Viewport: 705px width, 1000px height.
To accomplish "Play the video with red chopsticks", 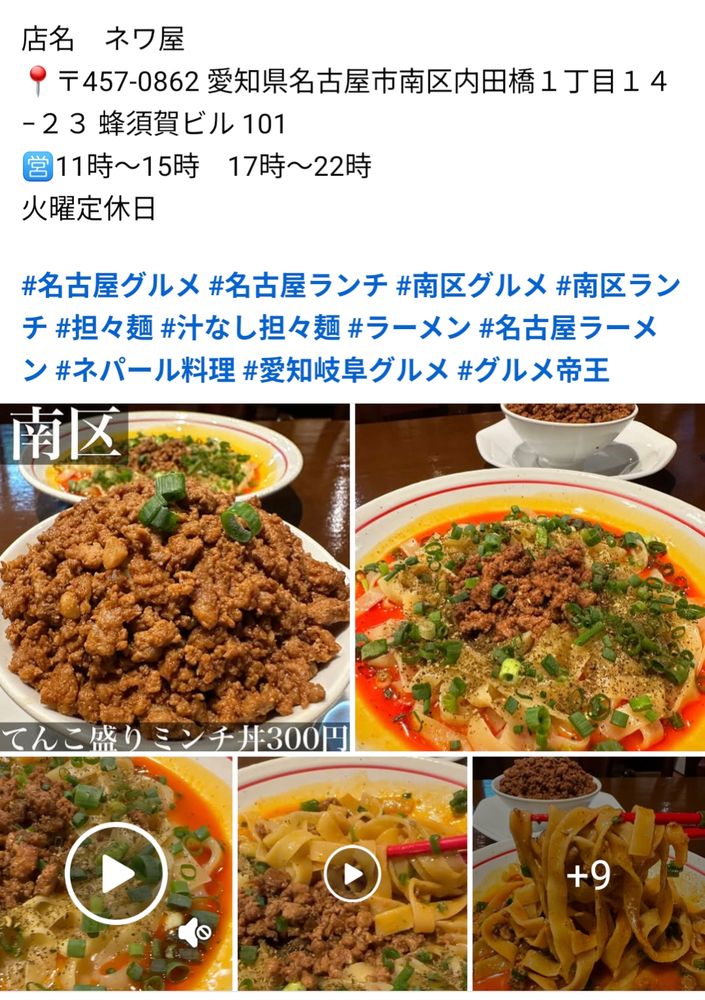I will click(x=352, y=874).
